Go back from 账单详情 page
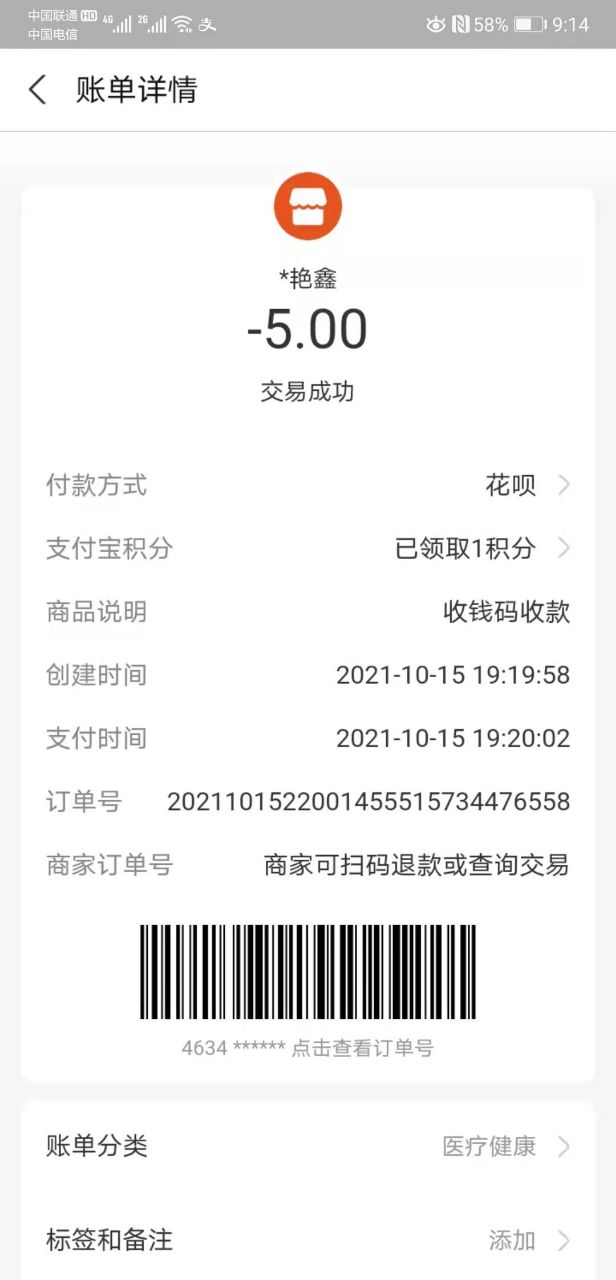 pos(38,90)
